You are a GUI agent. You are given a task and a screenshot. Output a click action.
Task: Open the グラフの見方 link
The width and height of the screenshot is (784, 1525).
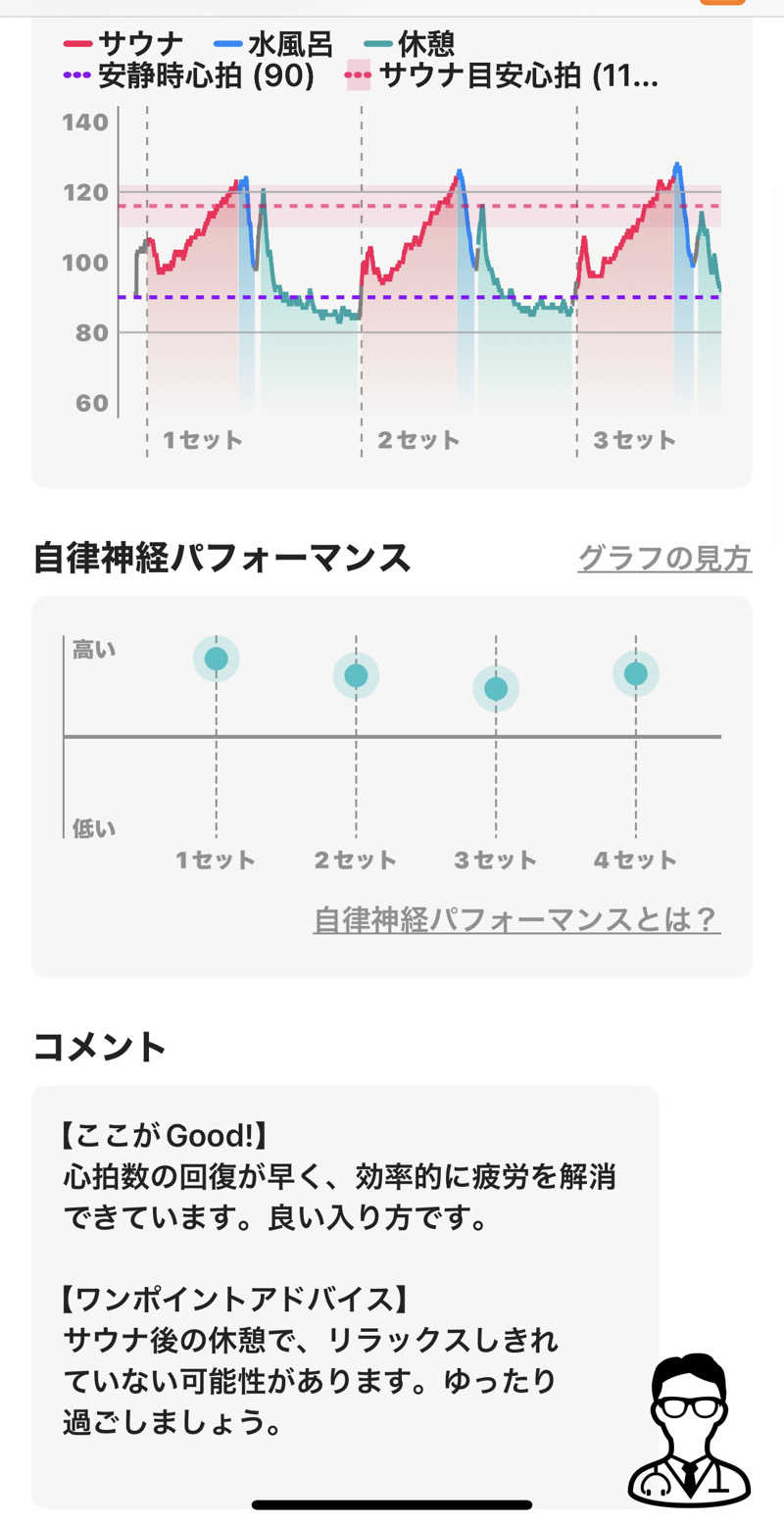[x=664, y=559]
